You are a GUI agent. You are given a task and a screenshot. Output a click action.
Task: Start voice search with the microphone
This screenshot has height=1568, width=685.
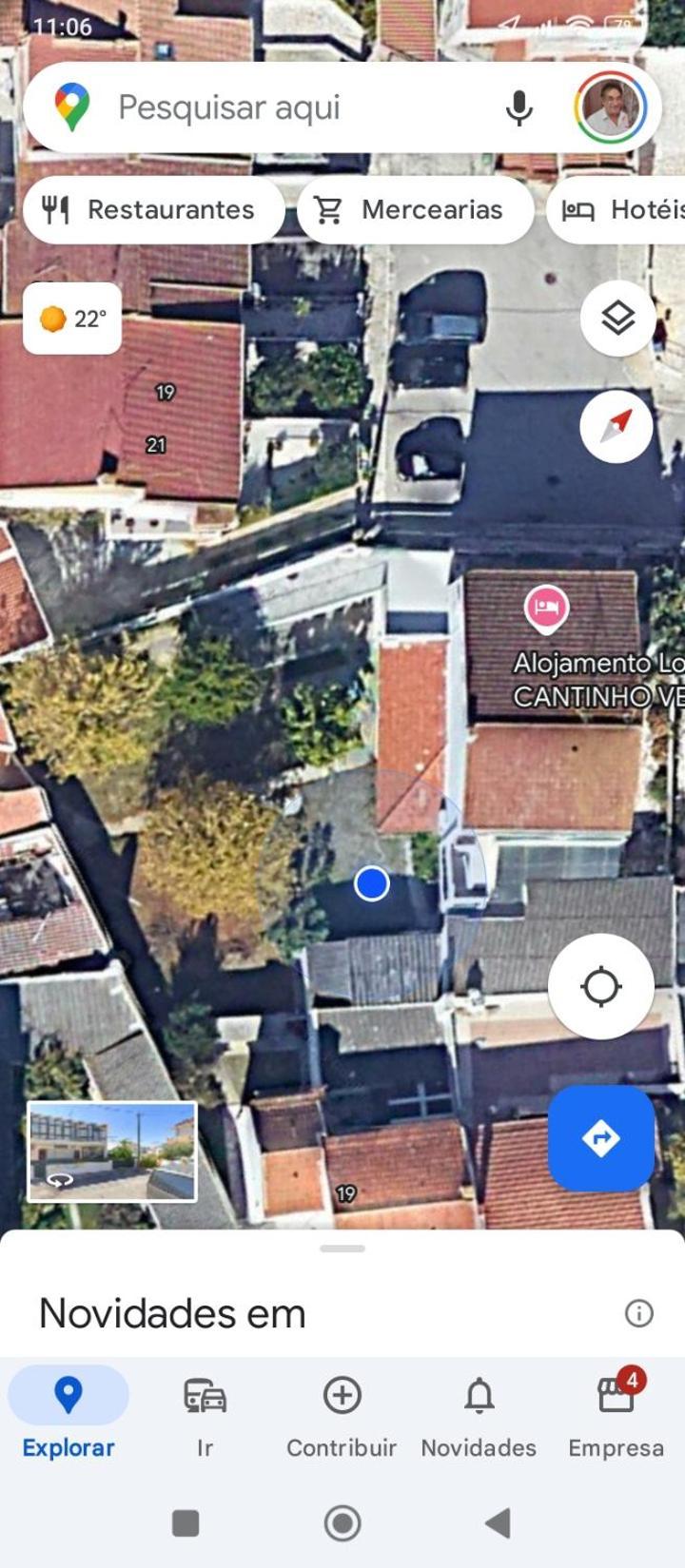click(x=519, y=107)
